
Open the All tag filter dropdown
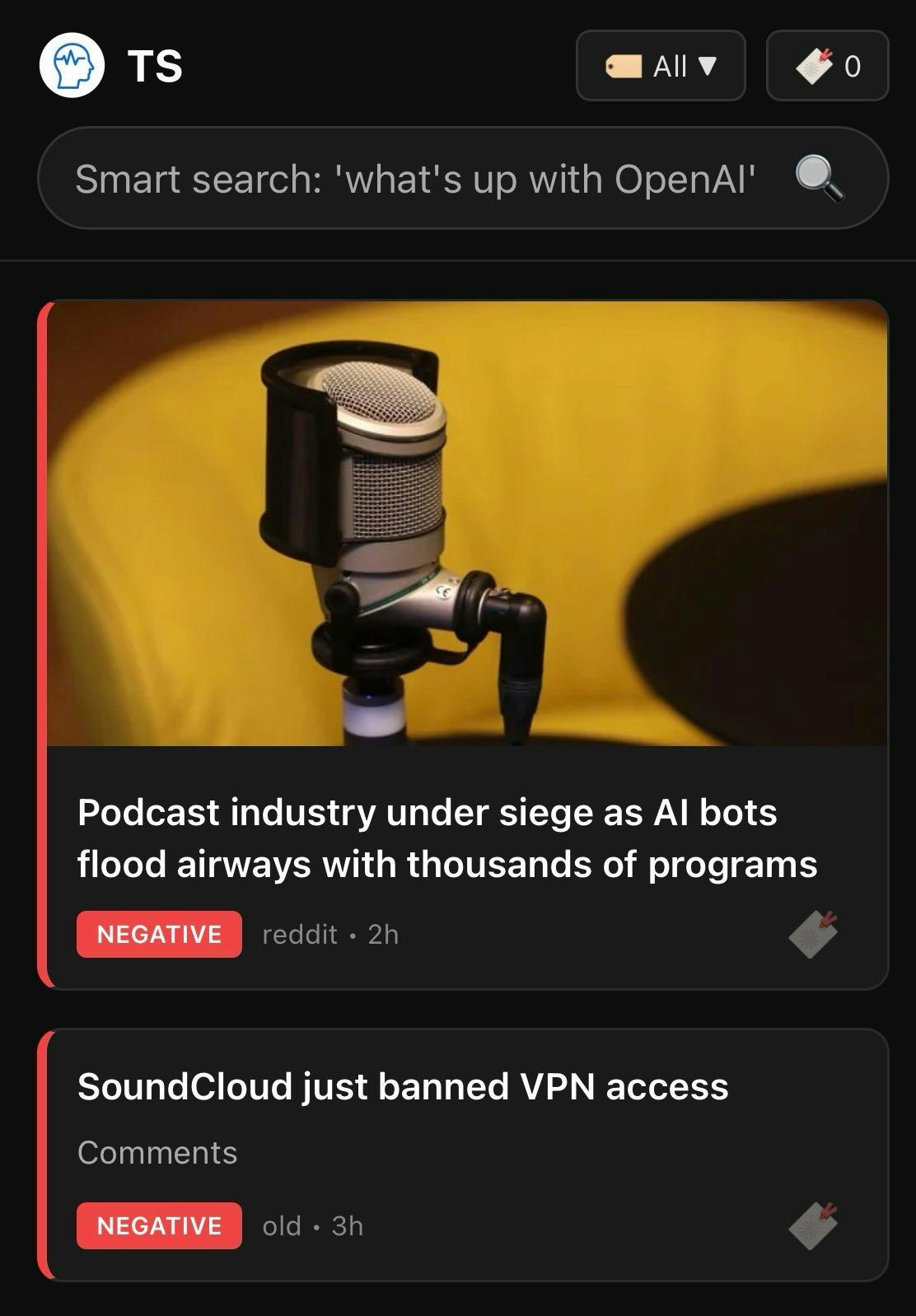tap(661, 66)
